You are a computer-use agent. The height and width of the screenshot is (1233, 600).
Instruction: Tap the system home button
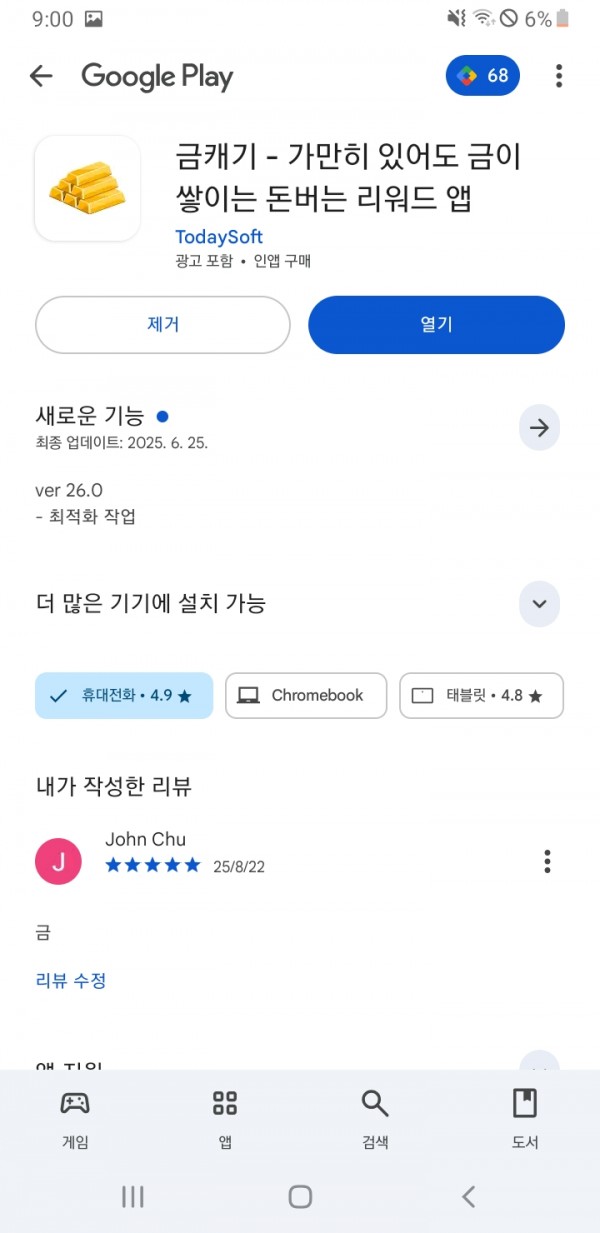(300, 1196)
